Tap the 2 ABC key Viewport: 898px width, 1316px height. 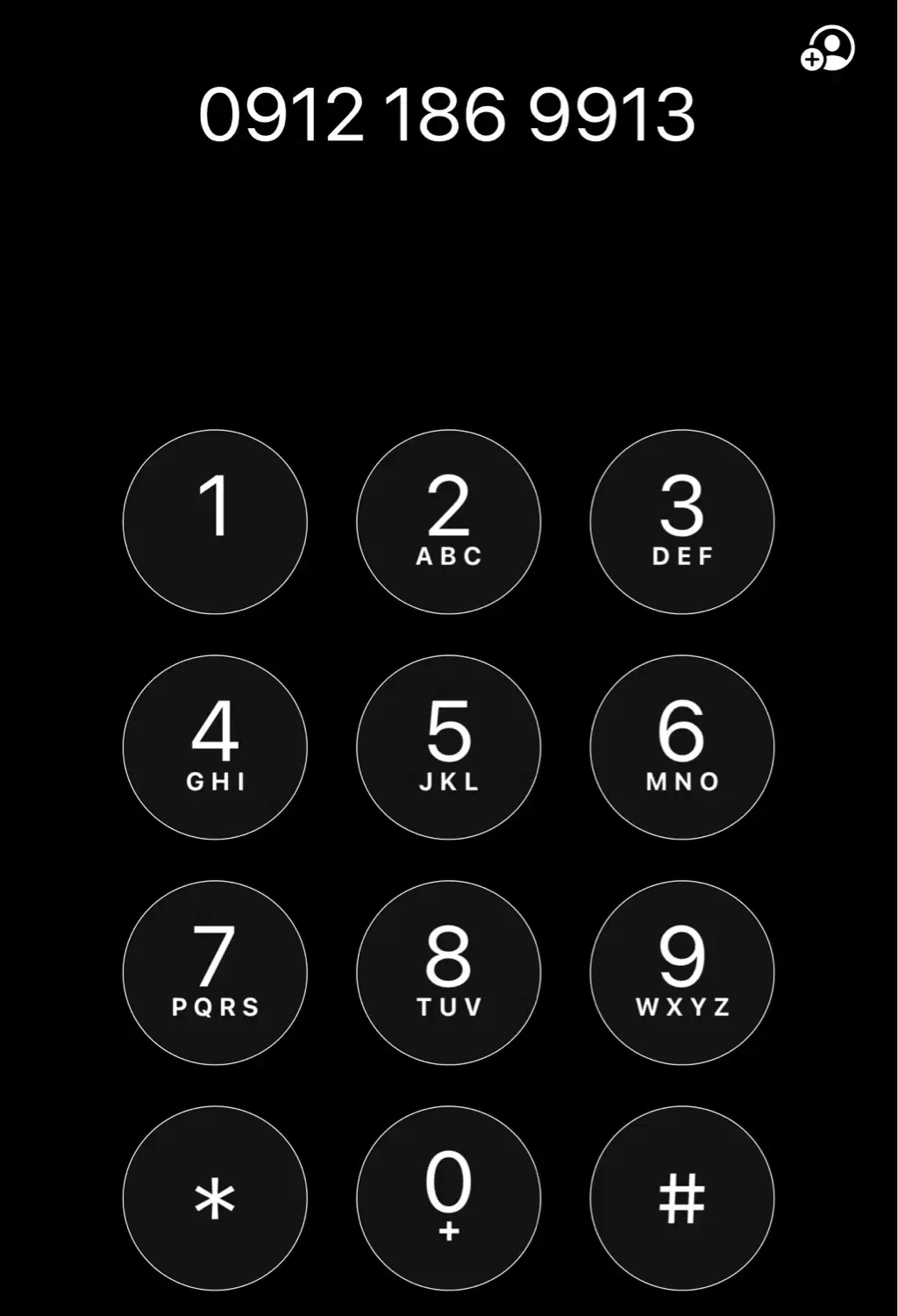(448, 521)
